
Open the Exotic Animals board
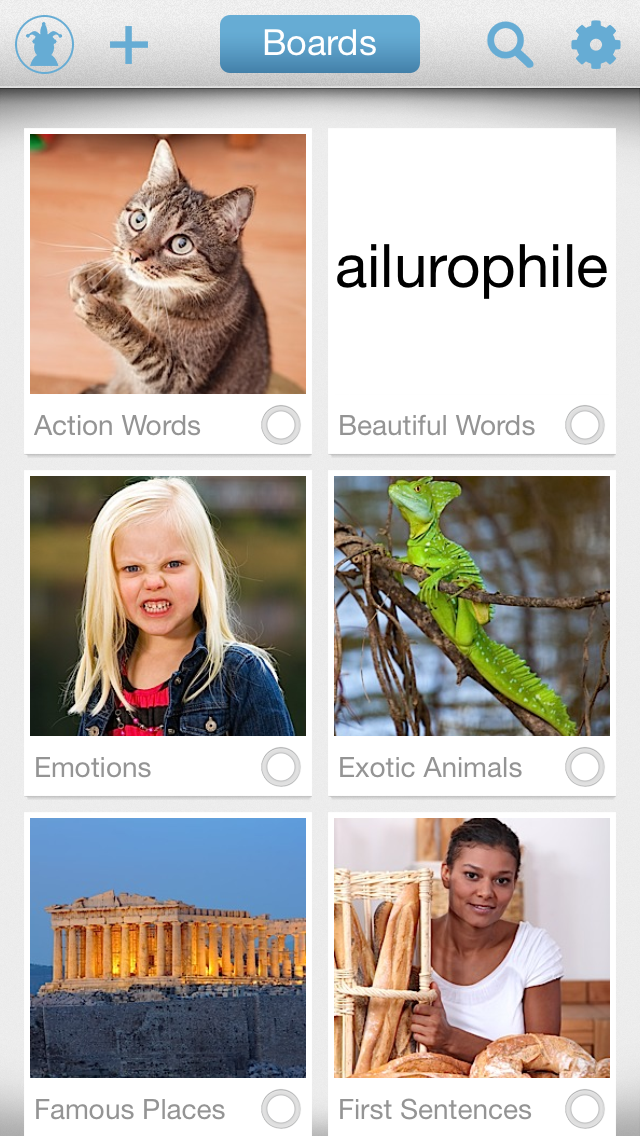coord(472,606)
